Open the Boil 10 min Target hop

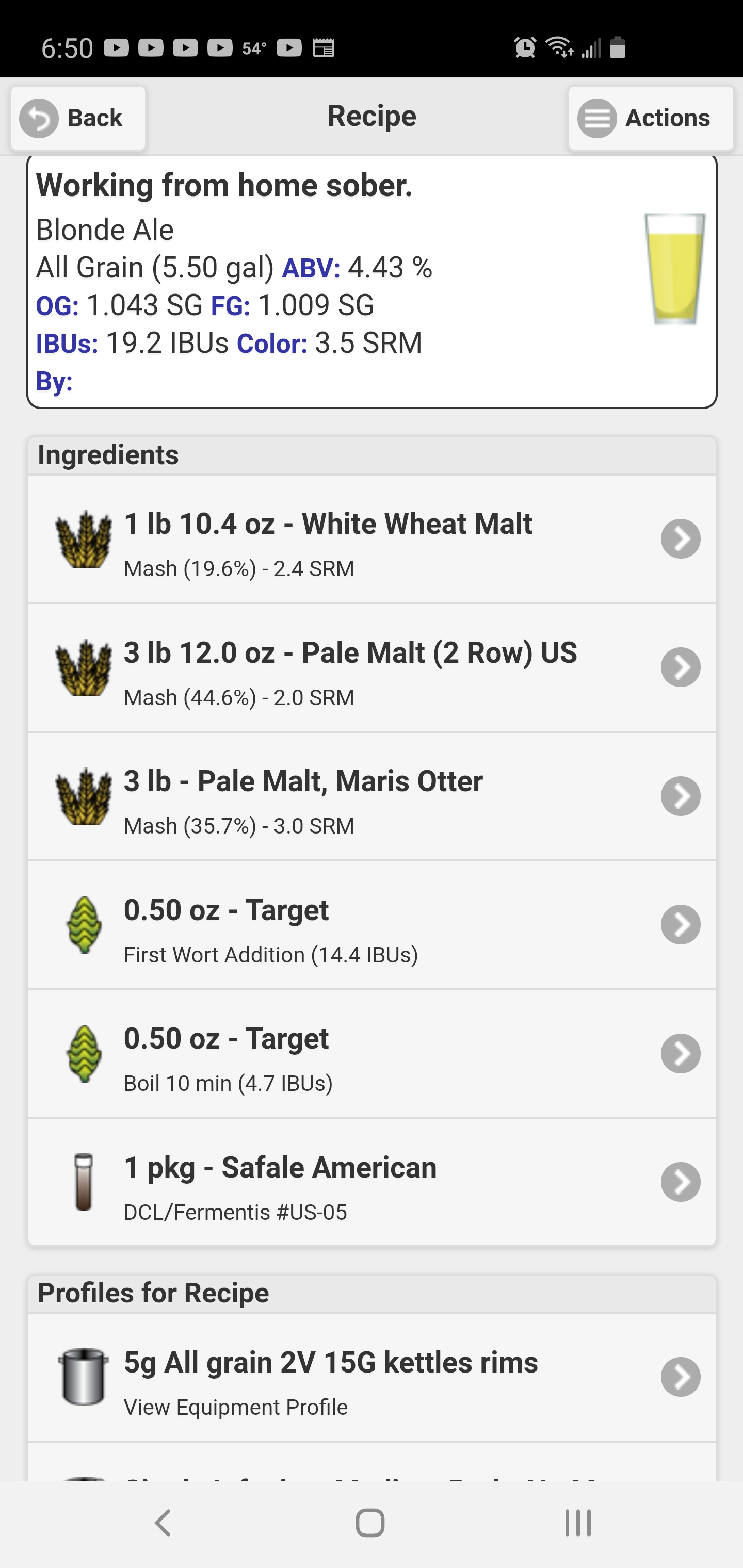(x=372, y=1054)
